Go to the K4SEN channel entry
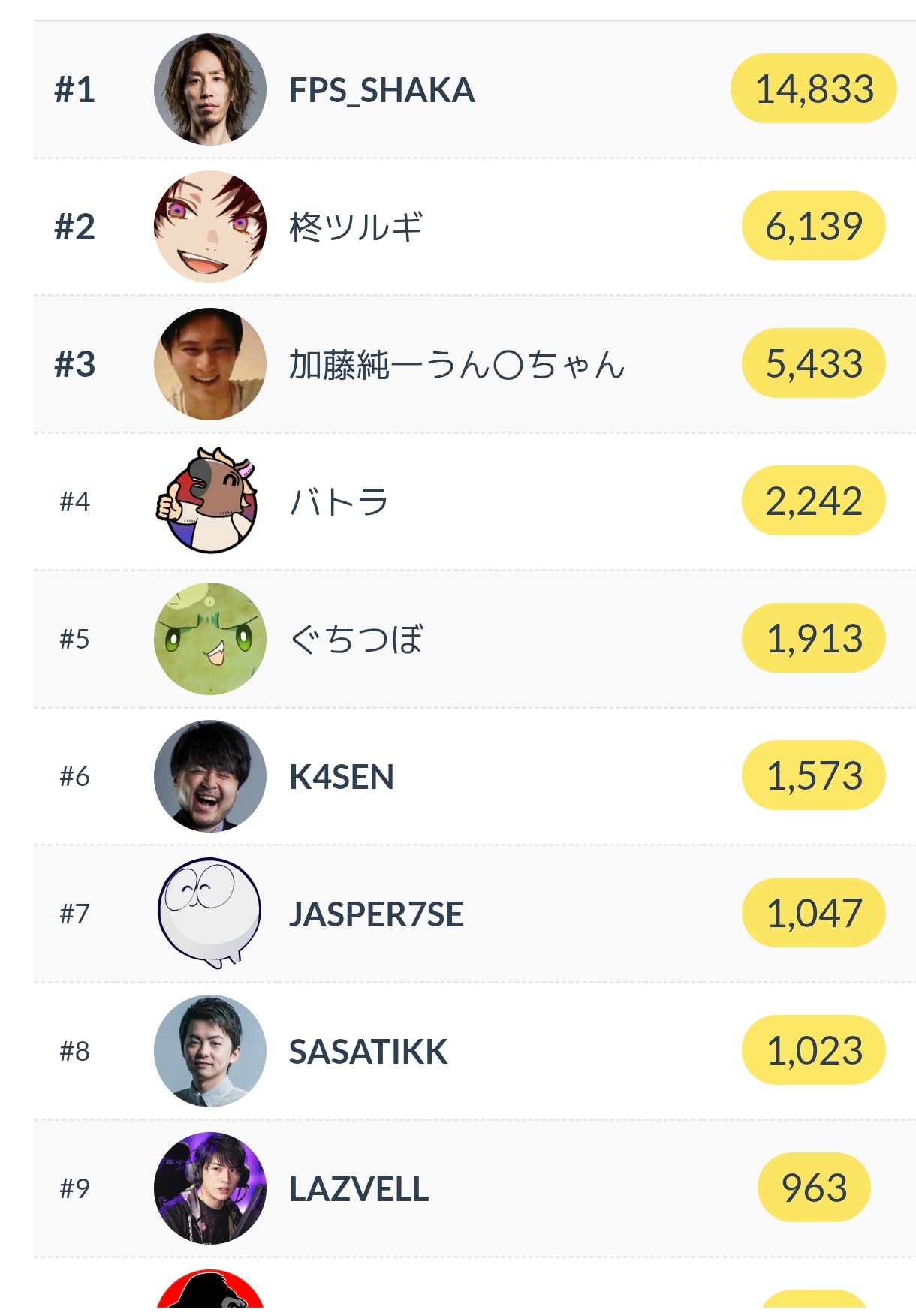This screenshot has width=916, height=1316. click(x=342, y=777)
